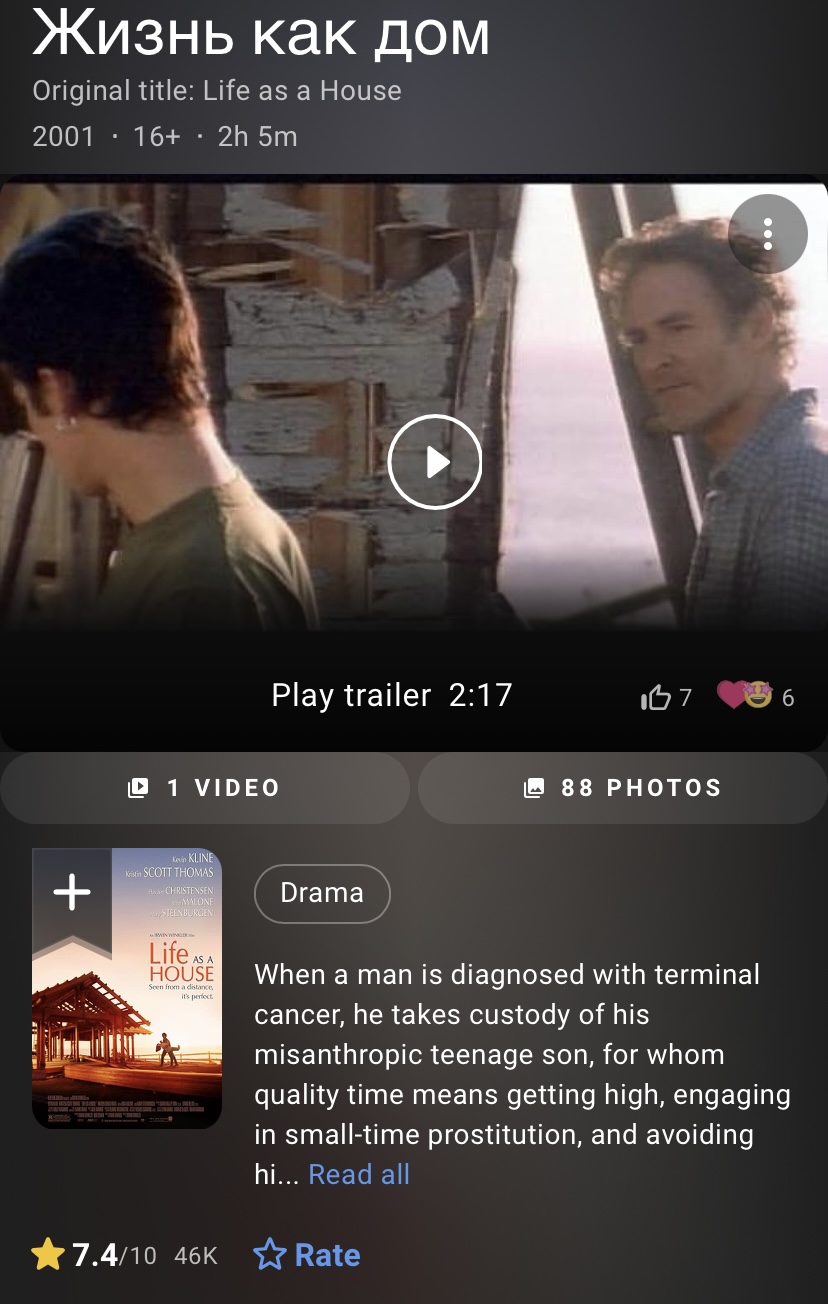The image size is (828, 1304).
Task: Play the Life as a House trailer
Action: pos(434,462)
